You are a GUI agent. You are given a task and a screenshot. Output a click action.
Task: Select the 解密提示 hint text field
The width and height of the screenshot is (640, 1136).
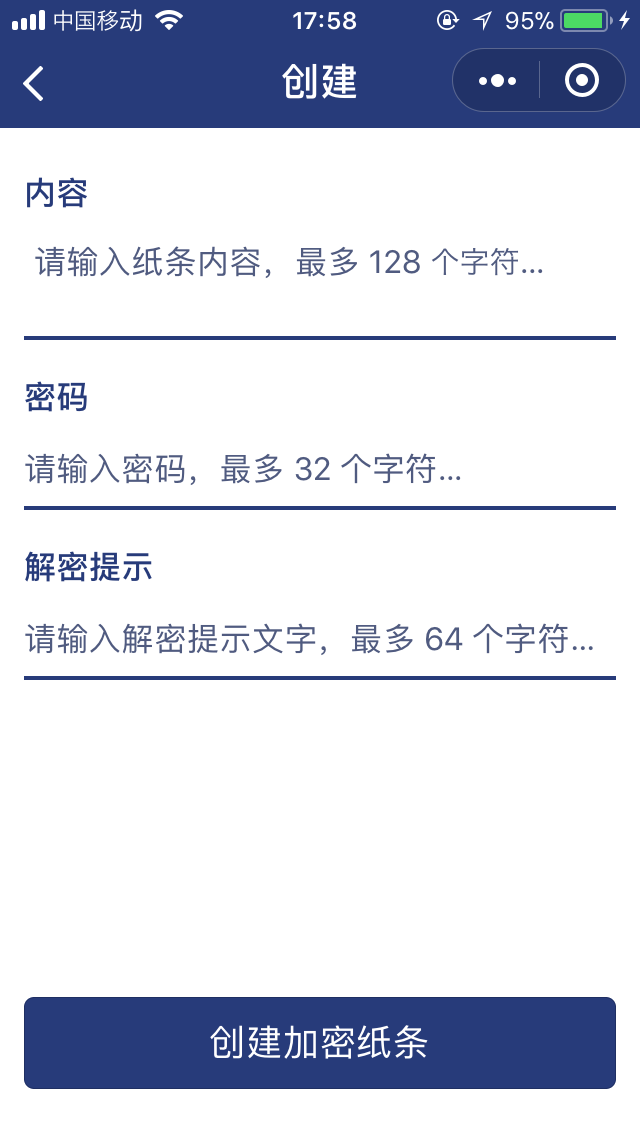click(320, 640)
